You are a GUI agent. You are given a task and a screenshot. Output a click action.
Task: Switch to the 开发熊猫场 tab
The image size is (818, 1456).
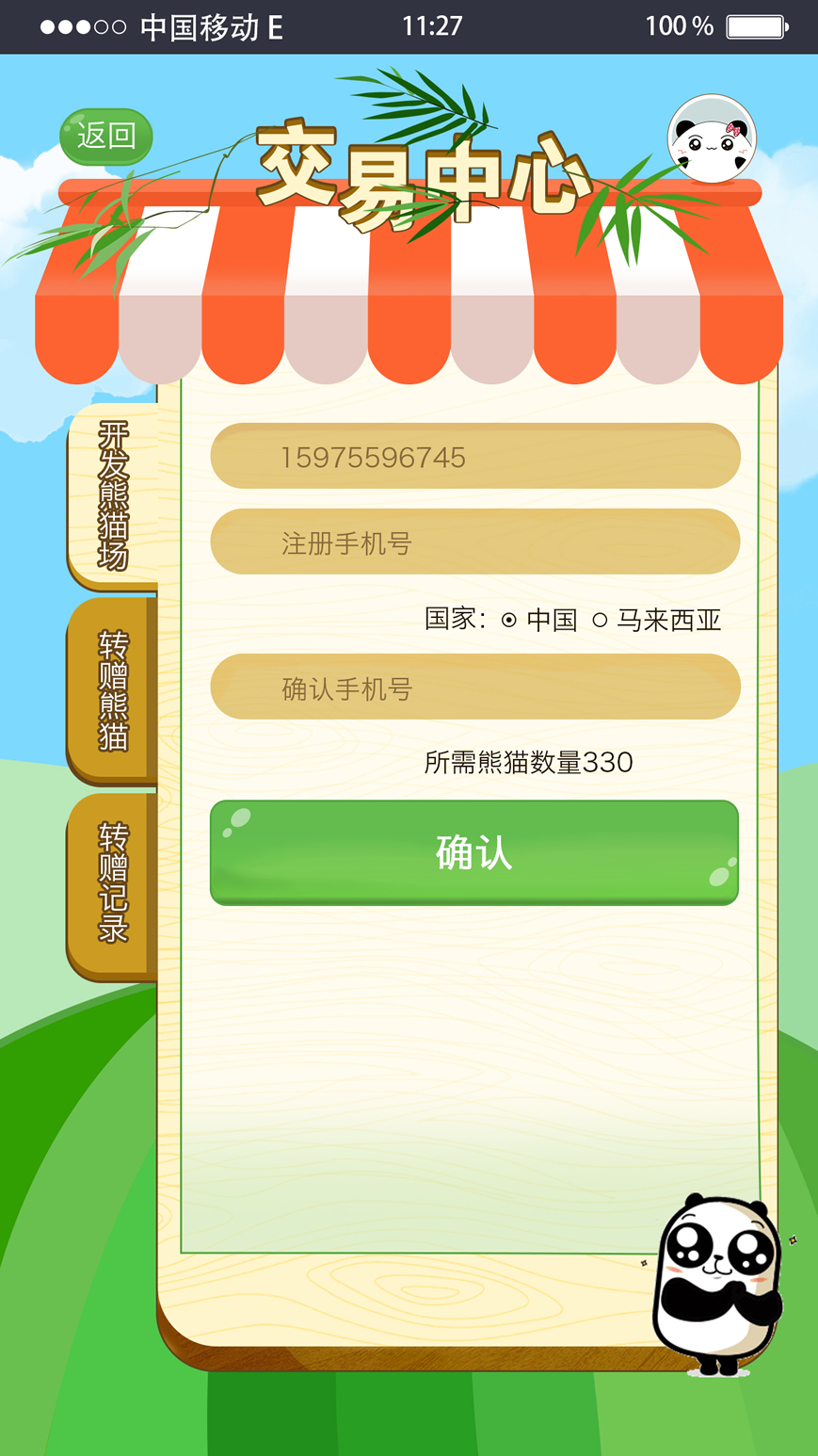click(x=113, y=494)
